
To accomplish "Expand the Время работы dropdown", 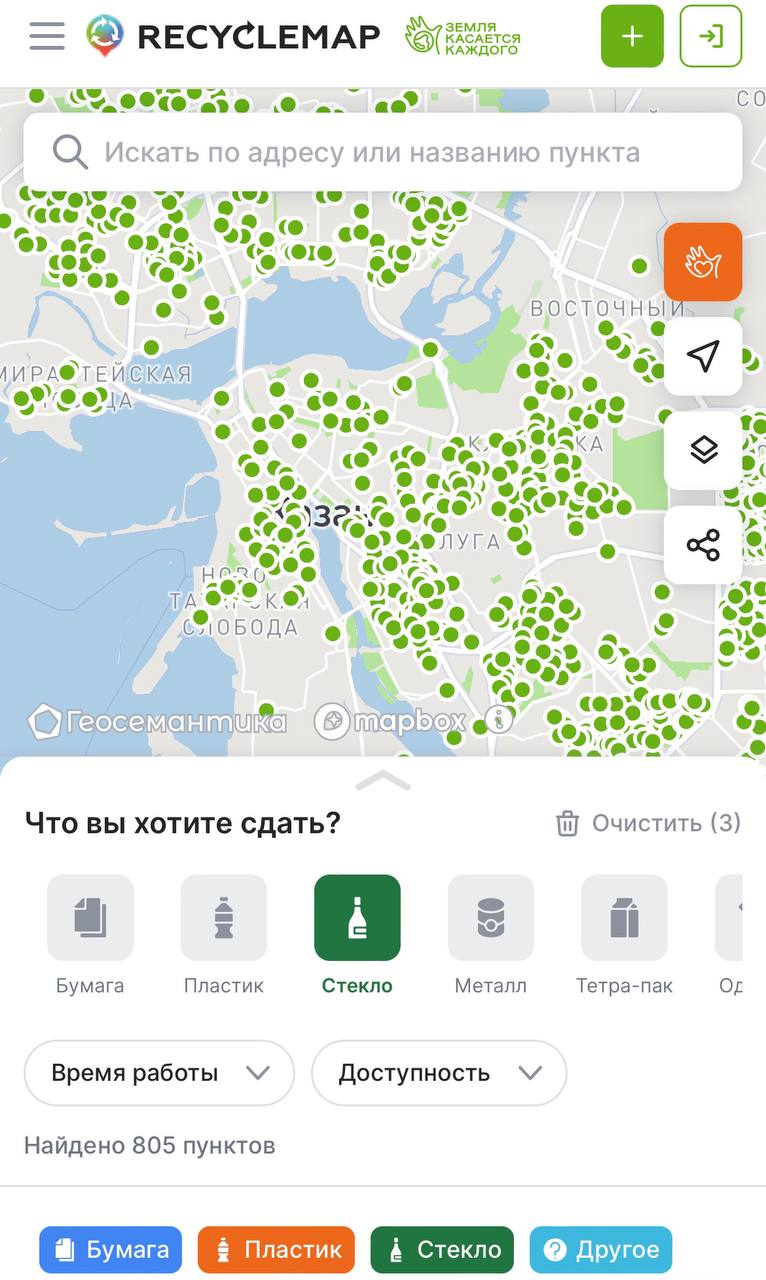I will point(159,1073).
